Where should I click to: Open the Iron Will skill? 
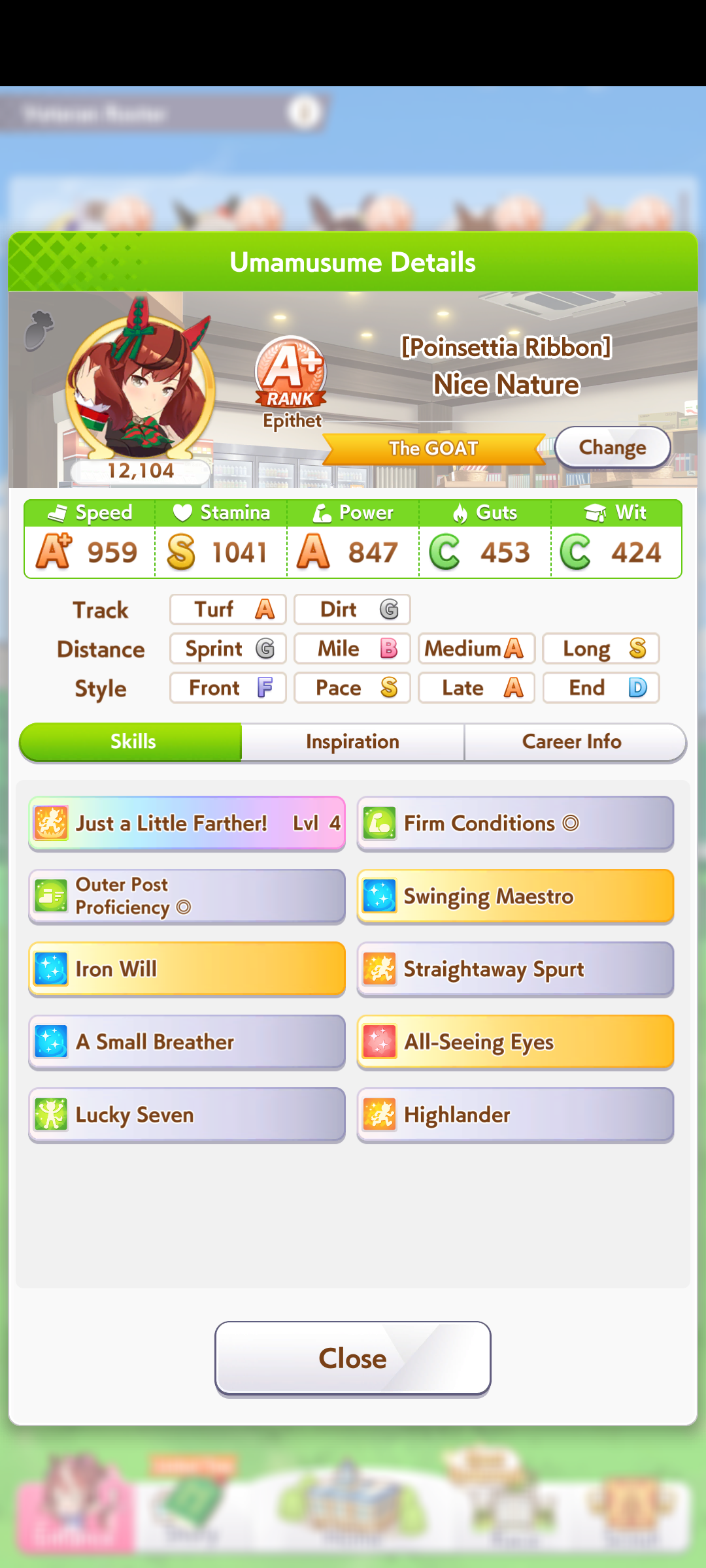point(187,969)
